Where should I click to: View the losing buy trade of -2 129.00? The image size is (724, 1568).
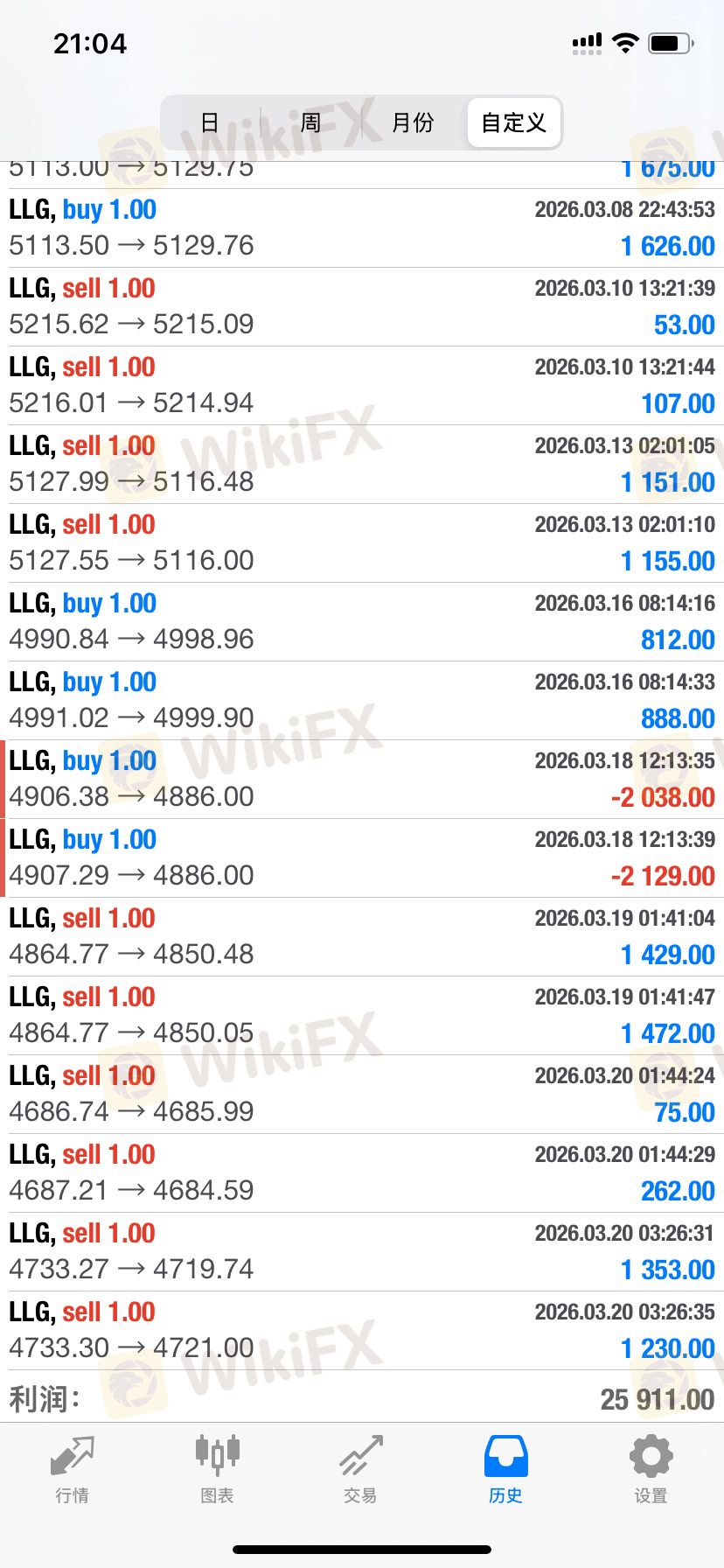click(x=362, y=858)
